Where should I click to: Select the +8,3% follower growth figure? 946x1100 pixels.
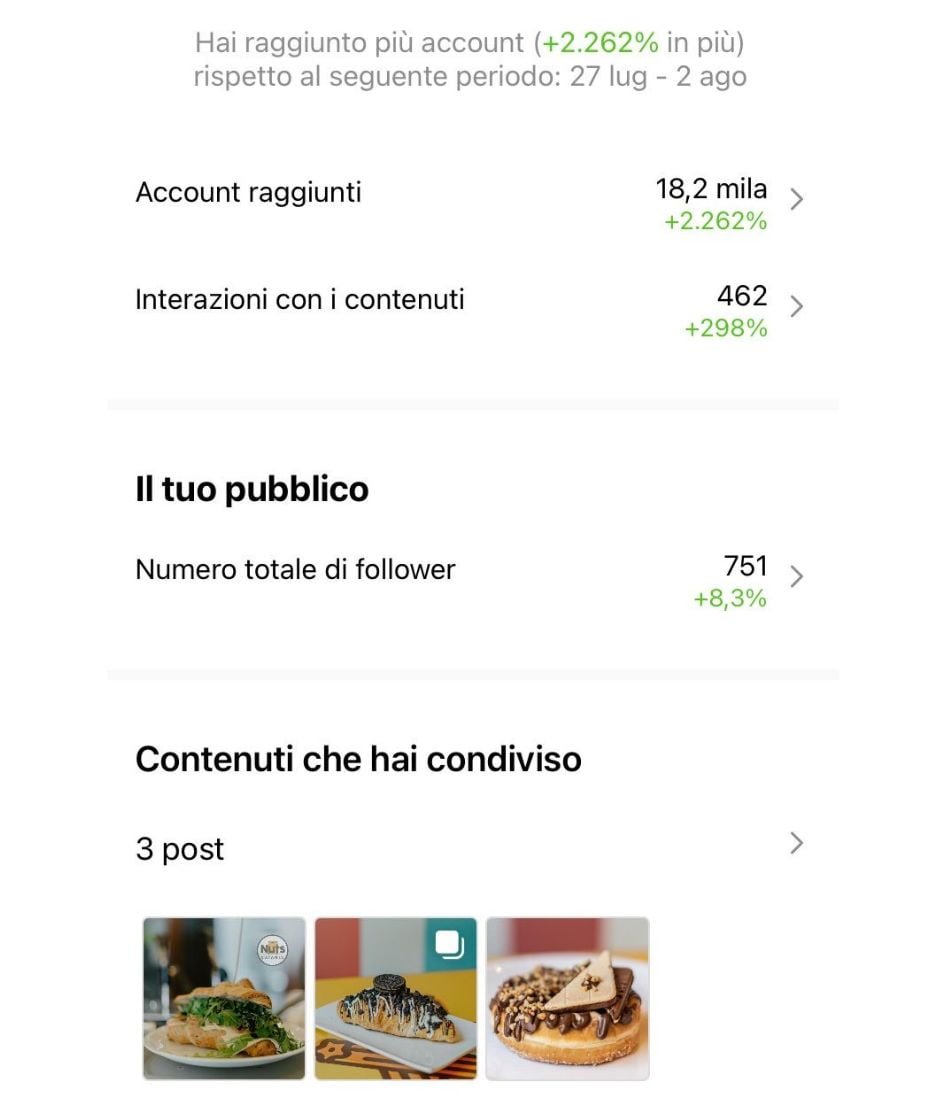tap(732, 598)
